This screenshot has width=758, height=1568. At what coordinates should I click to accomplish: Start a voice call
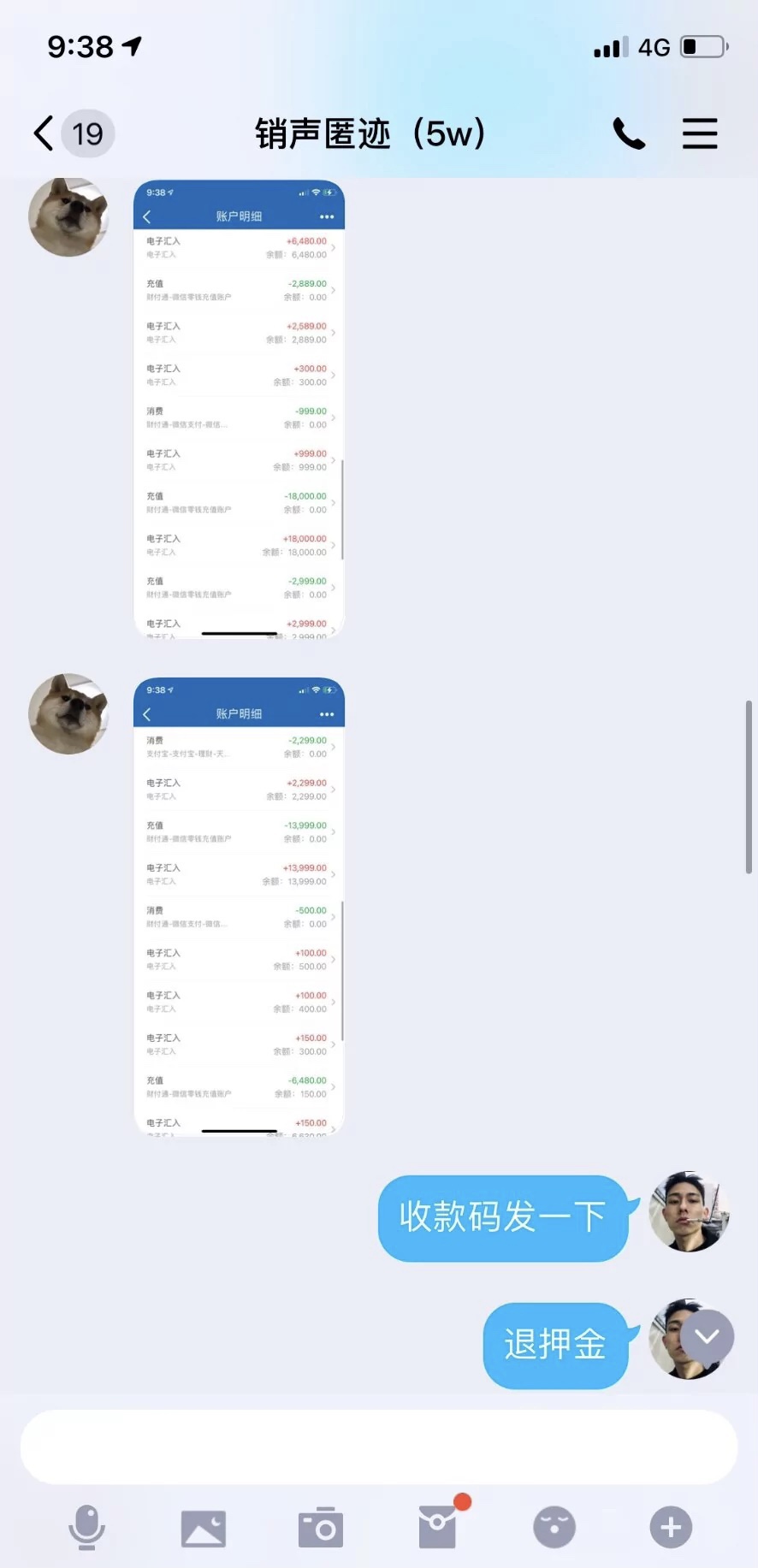click(x=629, y=134)
